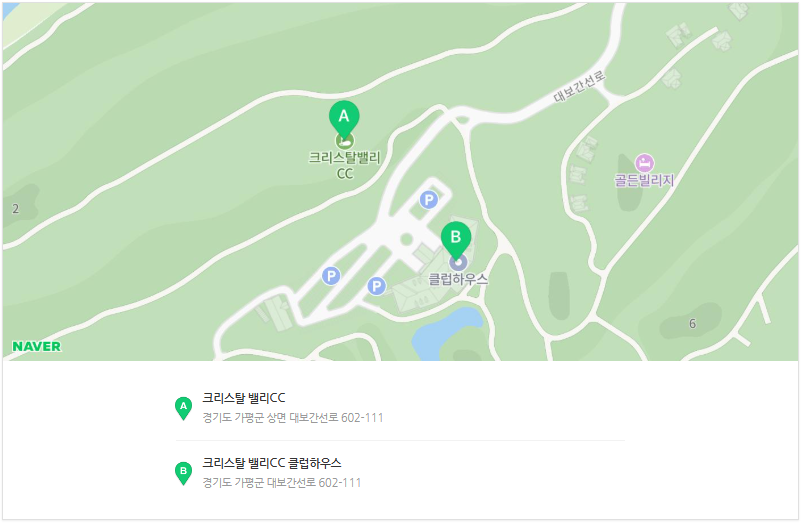Screen dimensions: 802x524
Task: Select the 골든빌리지 lodging icon on the map
Action: [x=645, y=162]
